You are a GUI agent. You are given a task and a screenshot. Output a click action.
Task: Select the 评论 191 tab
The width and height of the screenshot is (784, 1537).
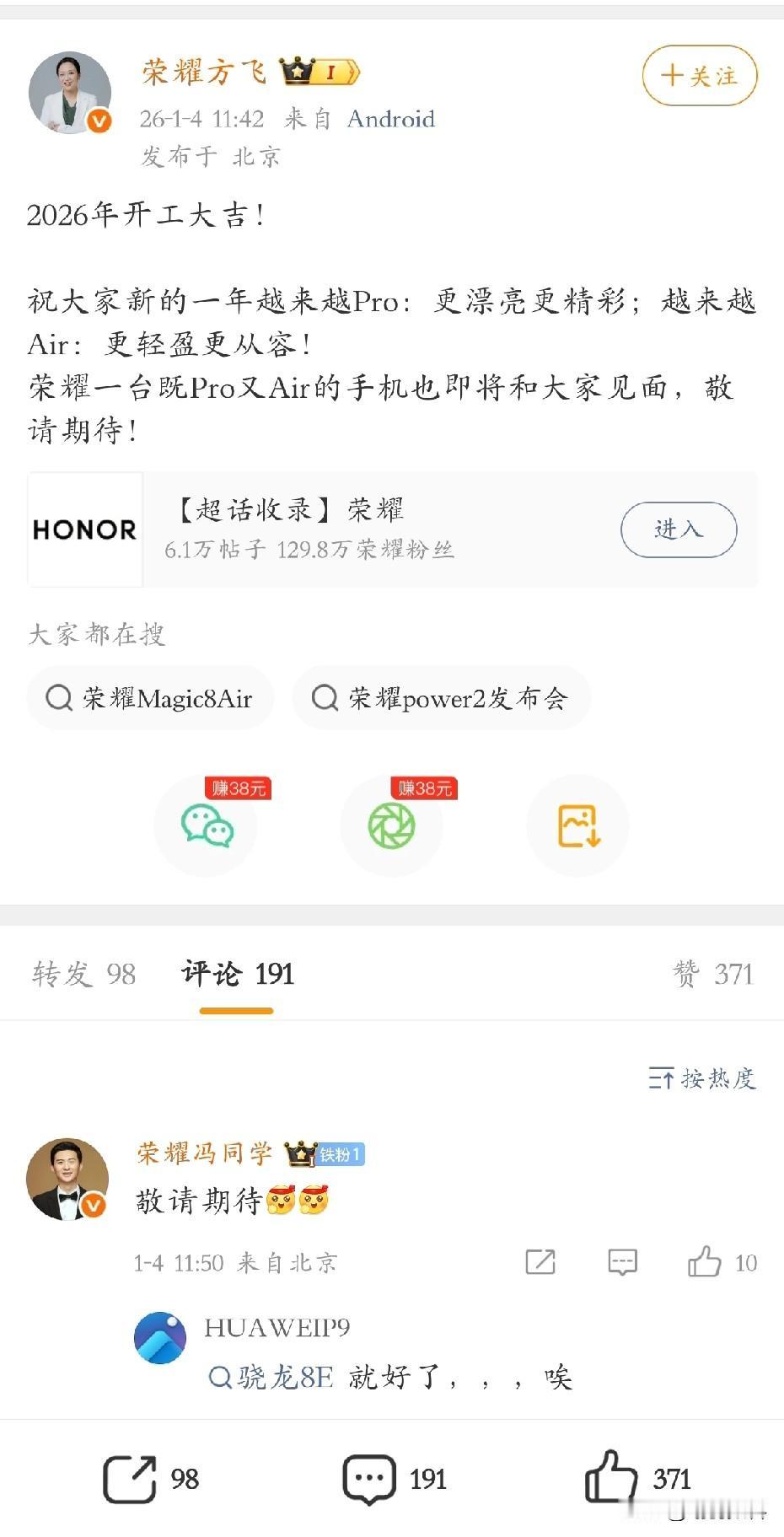pyautogui.click(x=236, y=975)
